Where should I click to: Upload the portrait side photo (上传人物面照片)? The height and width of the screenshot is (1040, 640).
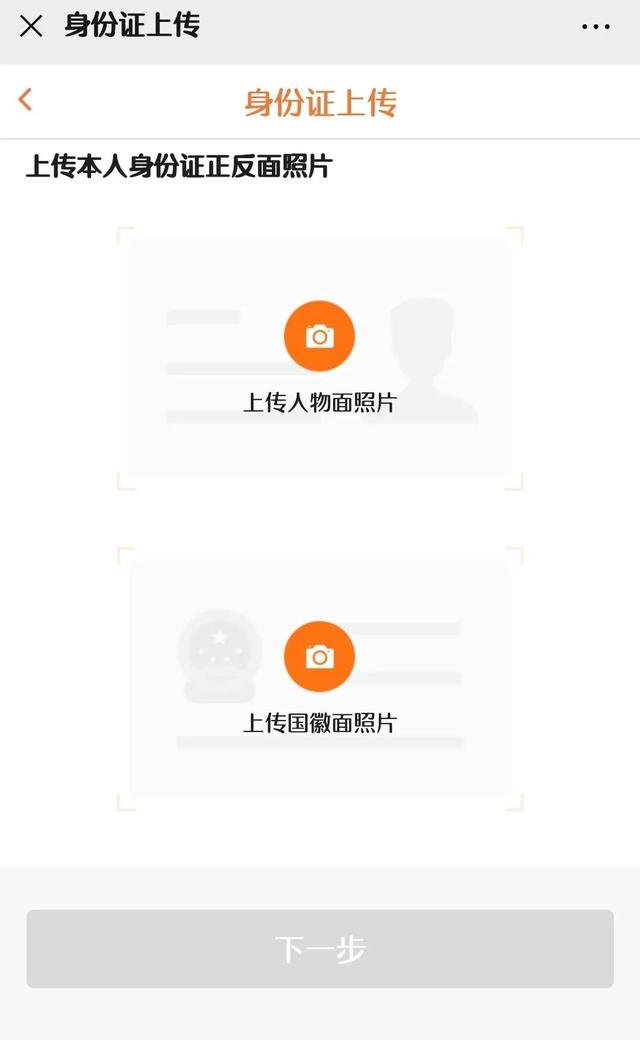click(x=320, y=336)
